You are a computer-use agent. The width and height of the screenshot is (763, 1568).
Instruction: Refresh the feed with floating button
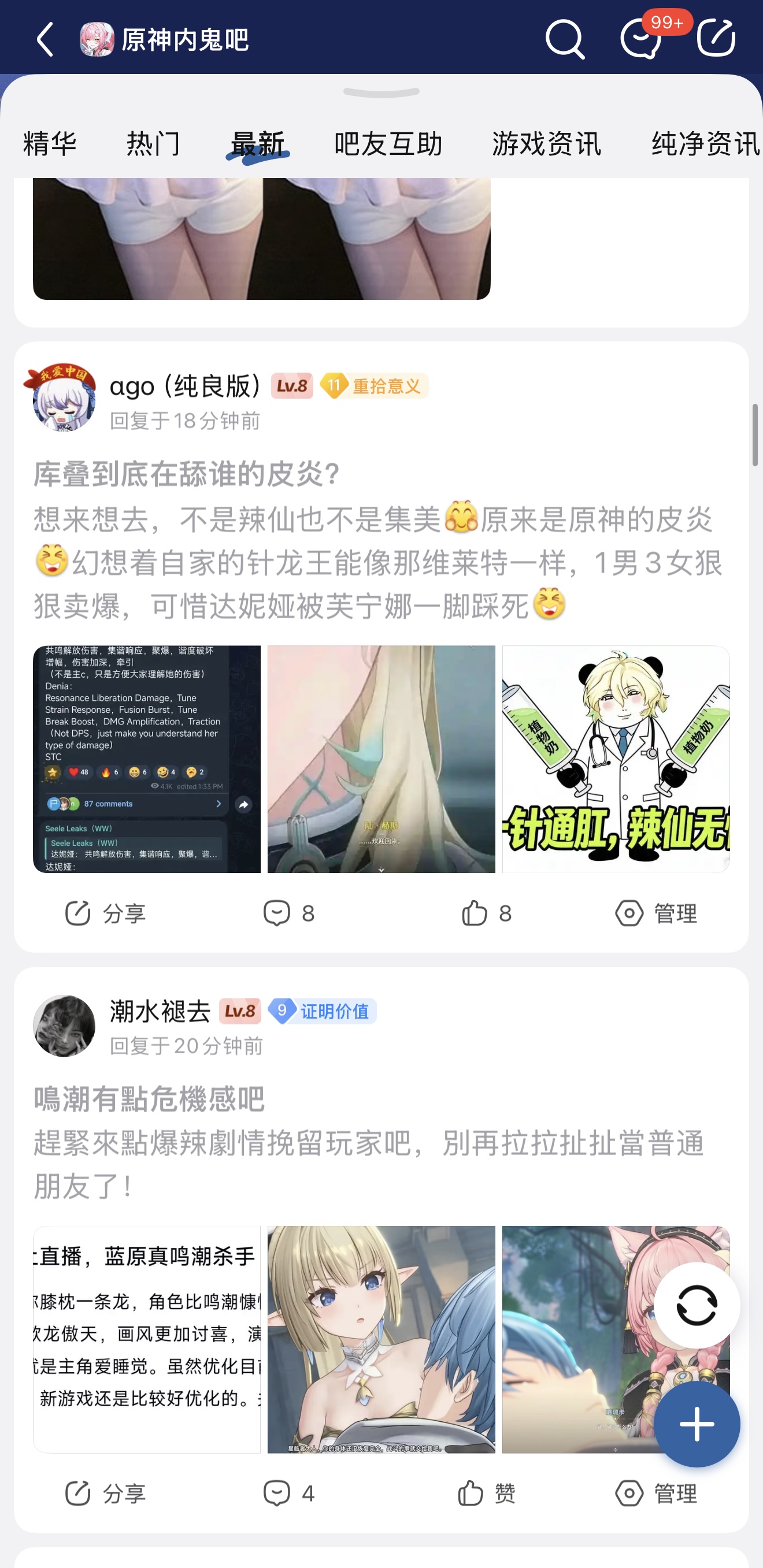point(697,1305)
